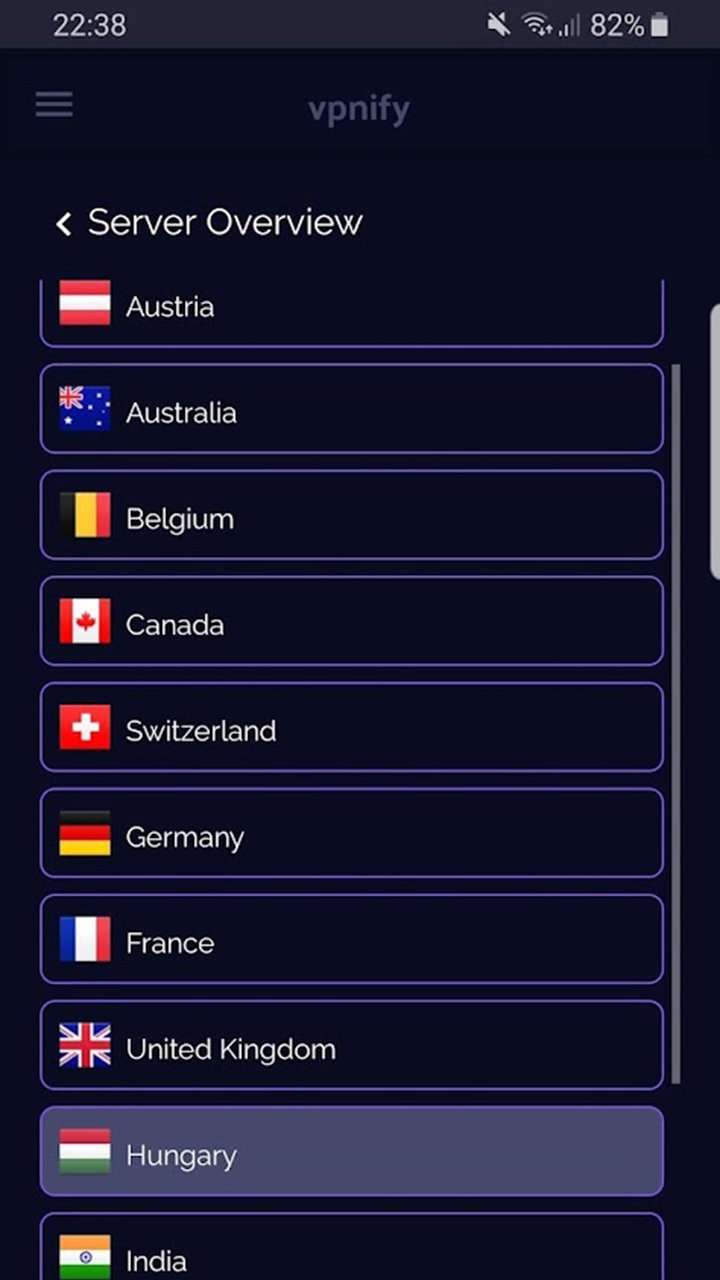Tap the France server row

pyautogui.click(x=350, y=939)
